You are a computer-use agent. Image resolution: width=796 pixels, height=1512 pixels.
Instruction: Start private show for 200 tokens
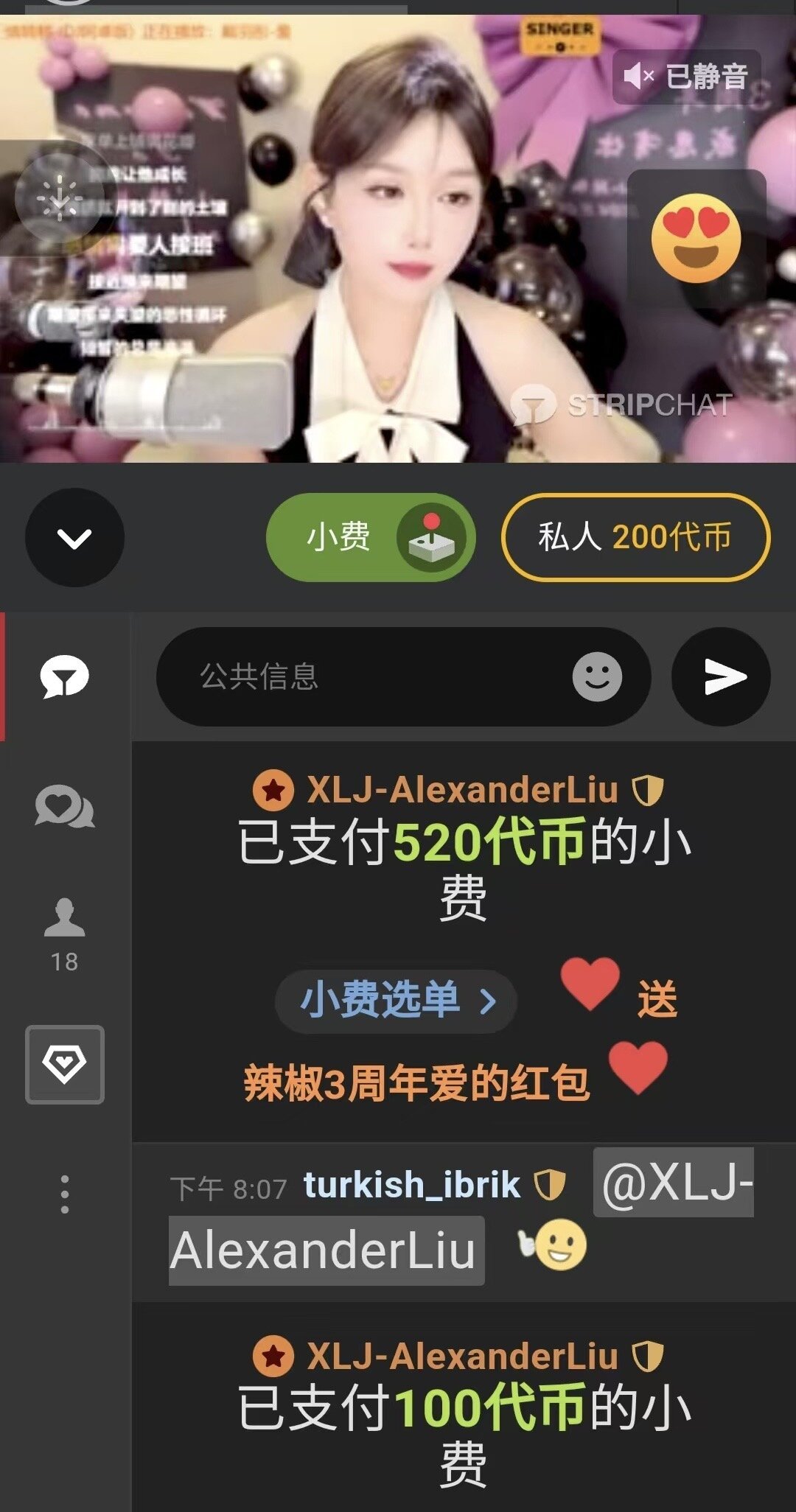(635, 537)
